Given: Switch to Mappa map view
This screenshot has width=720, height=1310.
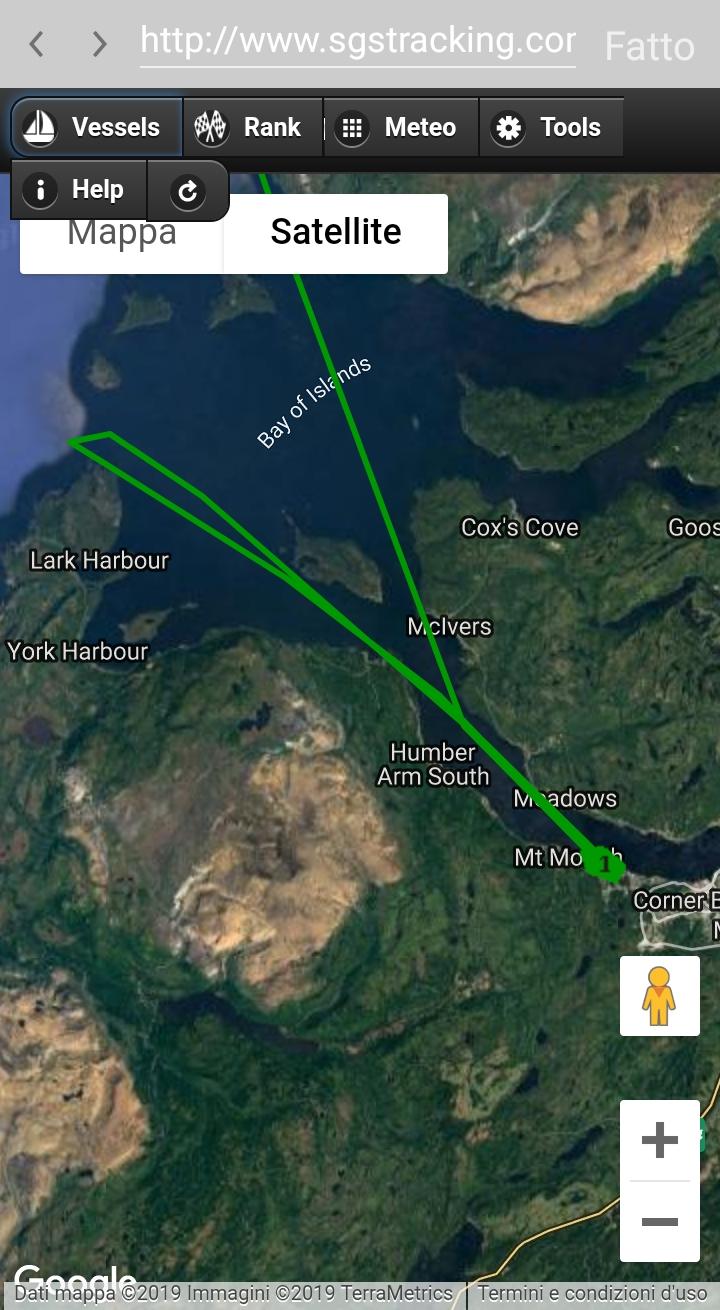Looking at the screenshot, I should point(122,233).
